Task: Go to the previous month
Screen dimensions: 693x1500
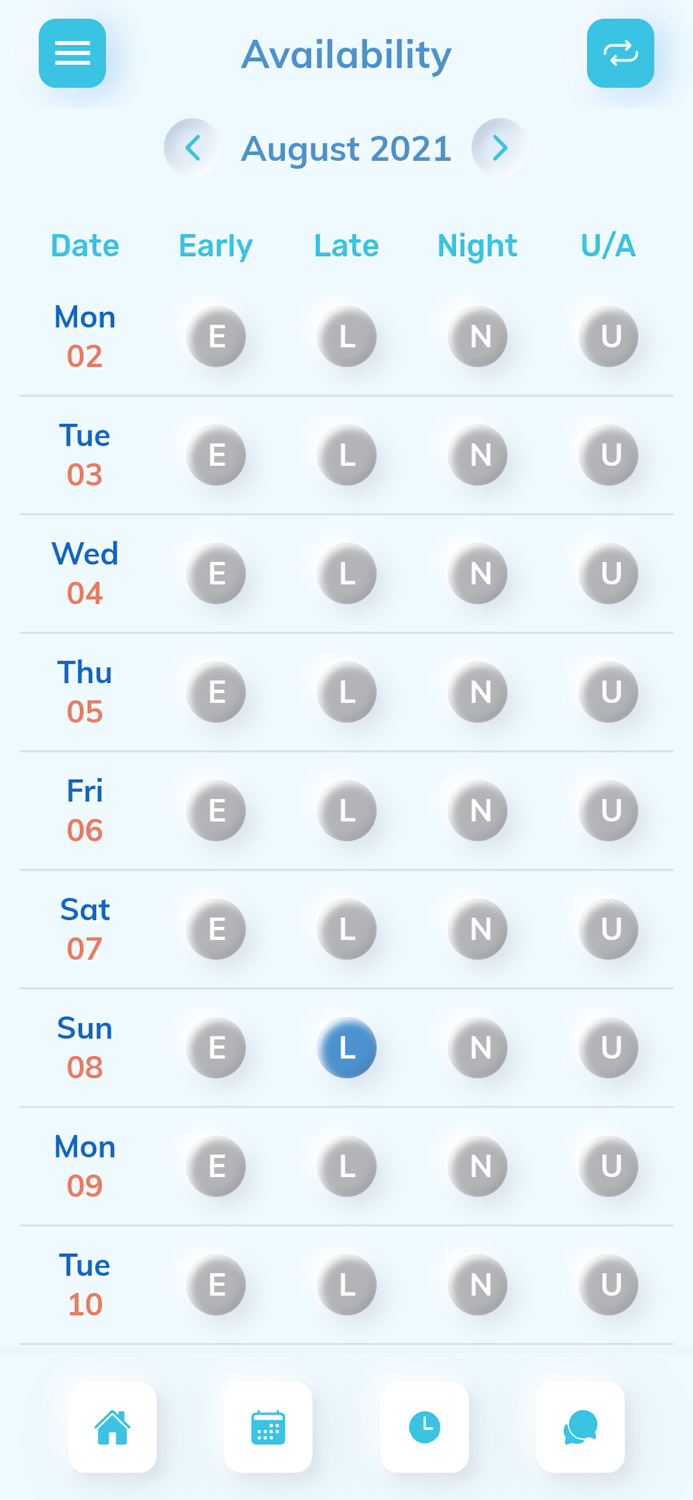Action: (x=192, y=148)
